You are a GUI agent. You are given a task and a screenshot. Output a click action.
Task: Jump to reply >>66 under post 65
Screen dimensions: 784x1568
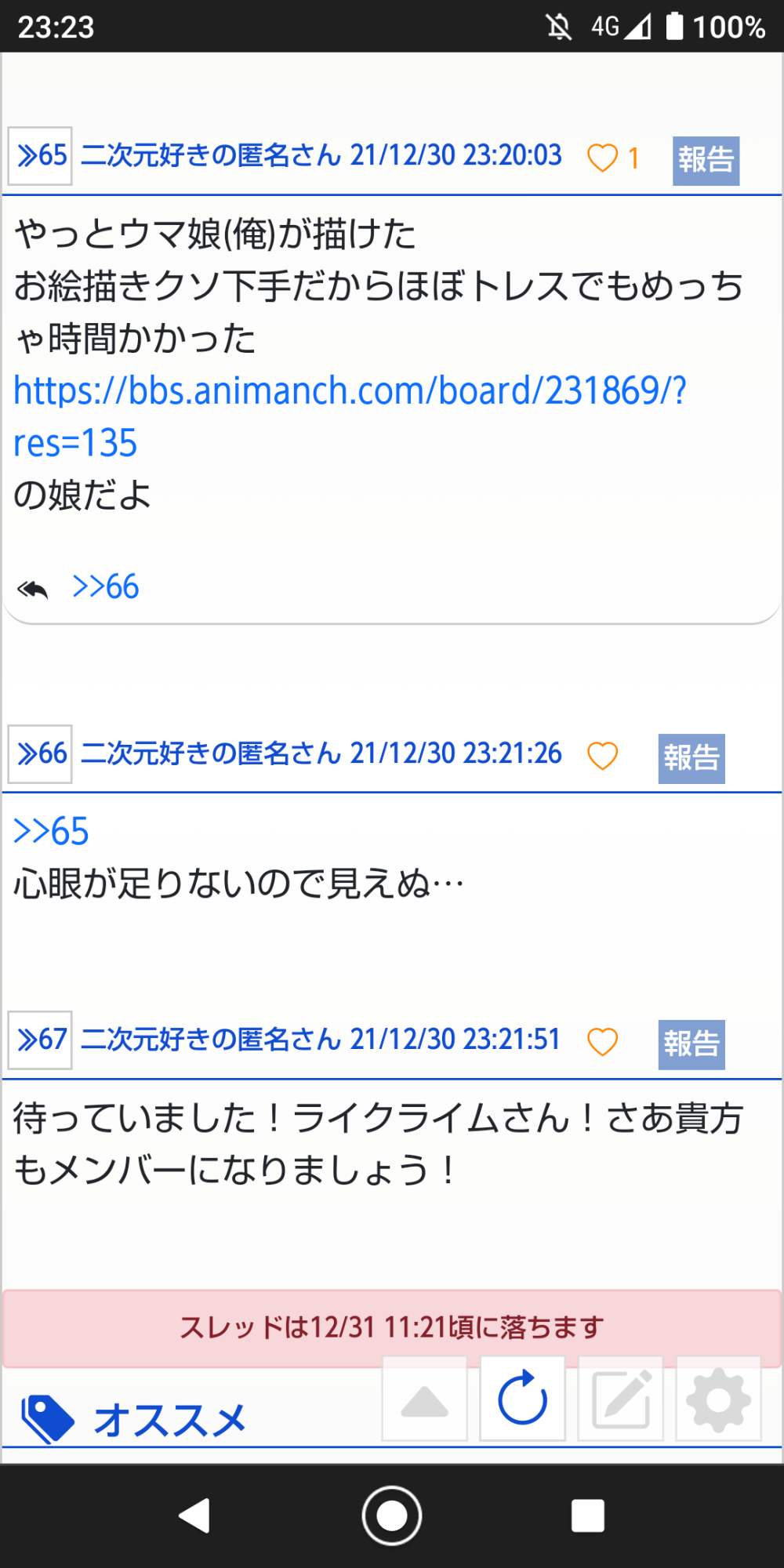click(106, 586)
